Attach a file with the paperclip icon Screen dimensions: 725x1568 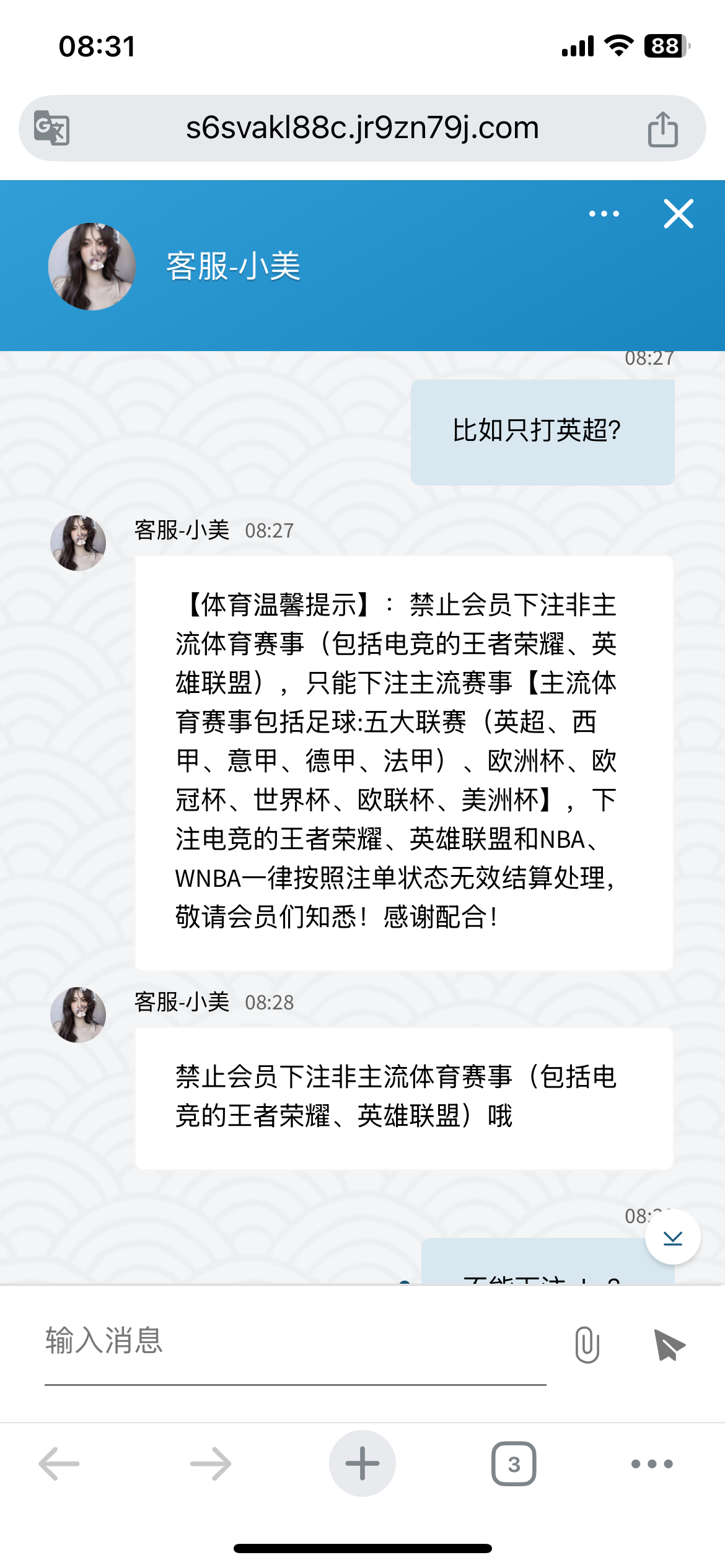[587, 1344]
